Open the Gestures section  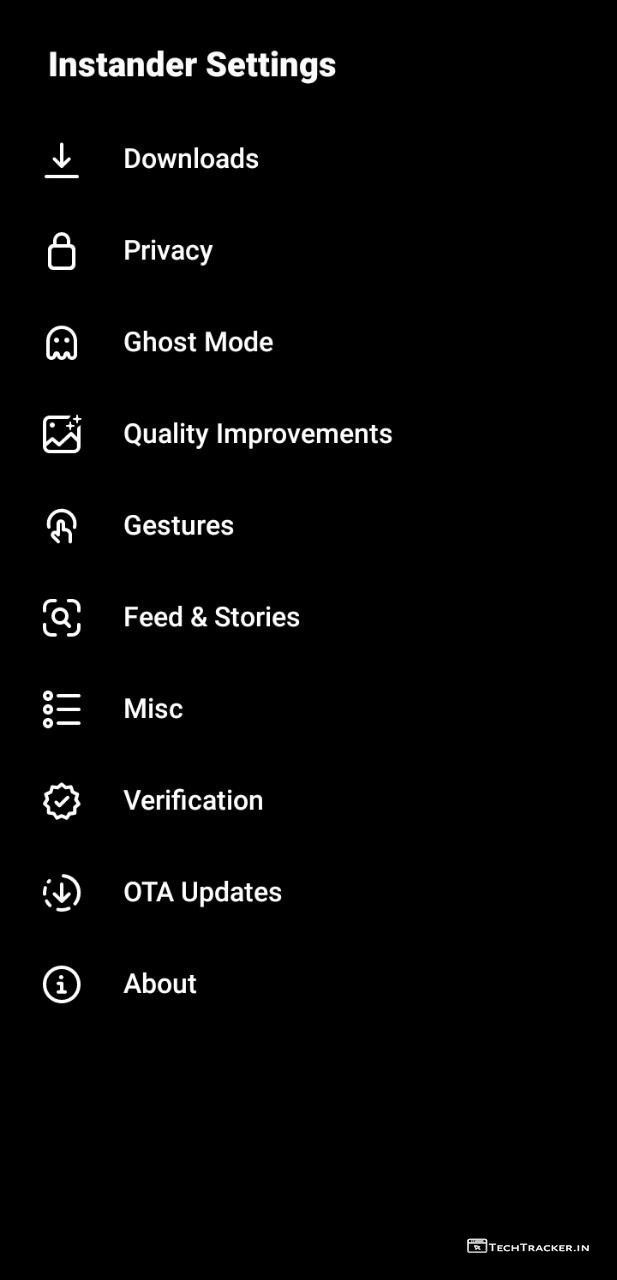click(x=178, y=526)
